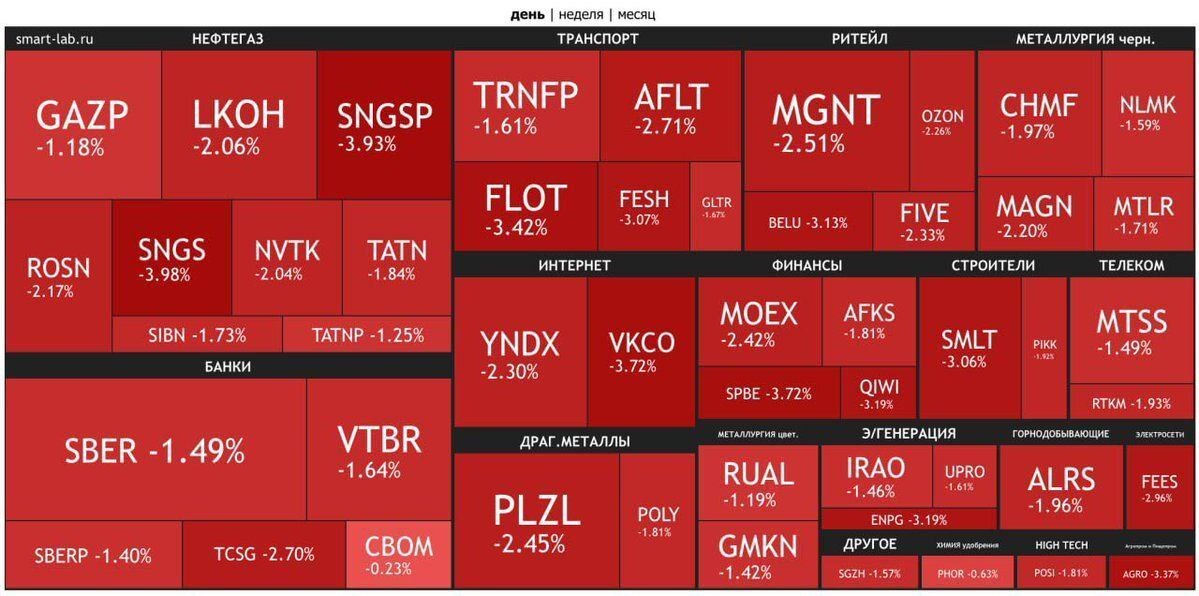Open the GAZP tile
This screenshot has height=596, width=1199.
[x=83, y=125]
